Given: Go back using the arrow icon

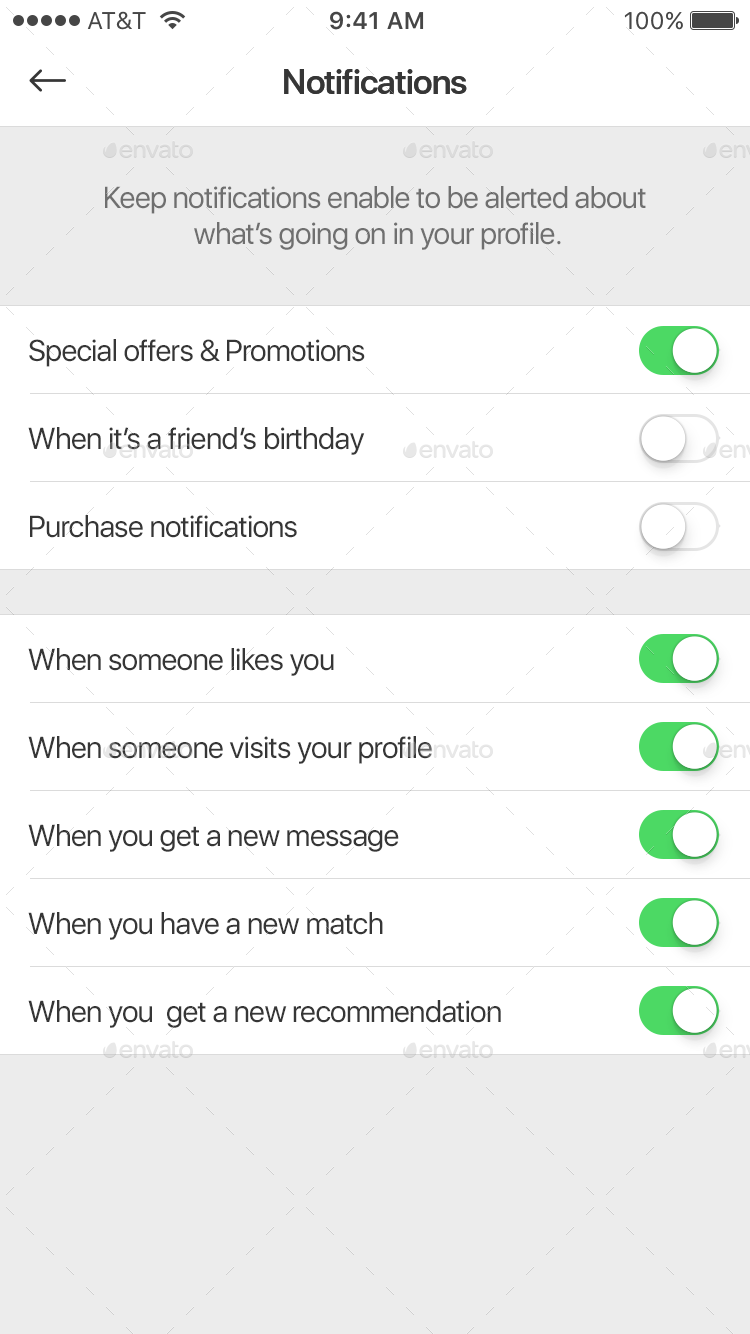Looking at the screenshot, I should (47, 81).
